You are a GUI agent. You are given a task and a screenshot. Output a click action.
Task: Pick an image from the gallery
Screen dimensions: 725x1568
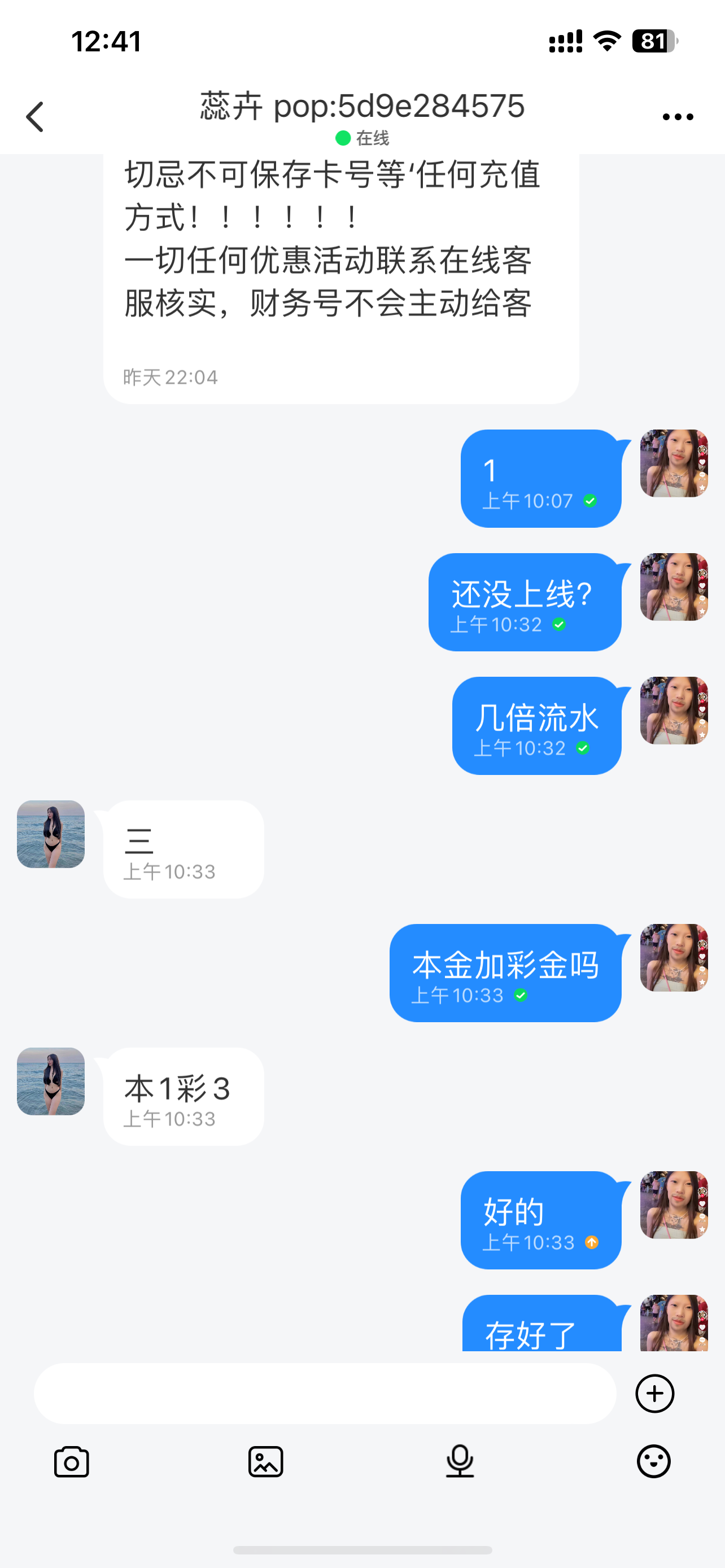pos(265,1462)
